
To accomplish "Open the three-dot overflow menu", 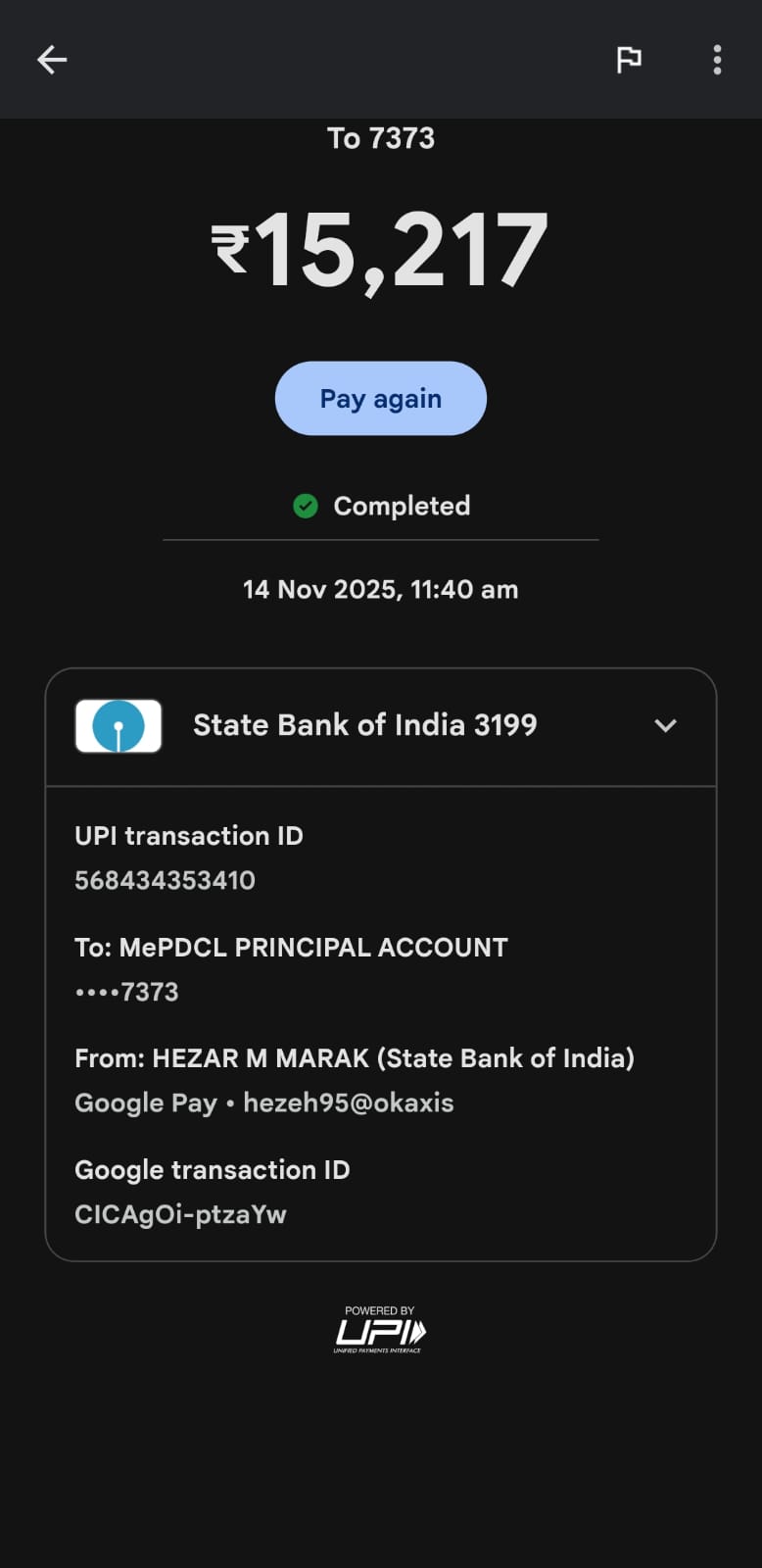I will [x=717, y=60].
